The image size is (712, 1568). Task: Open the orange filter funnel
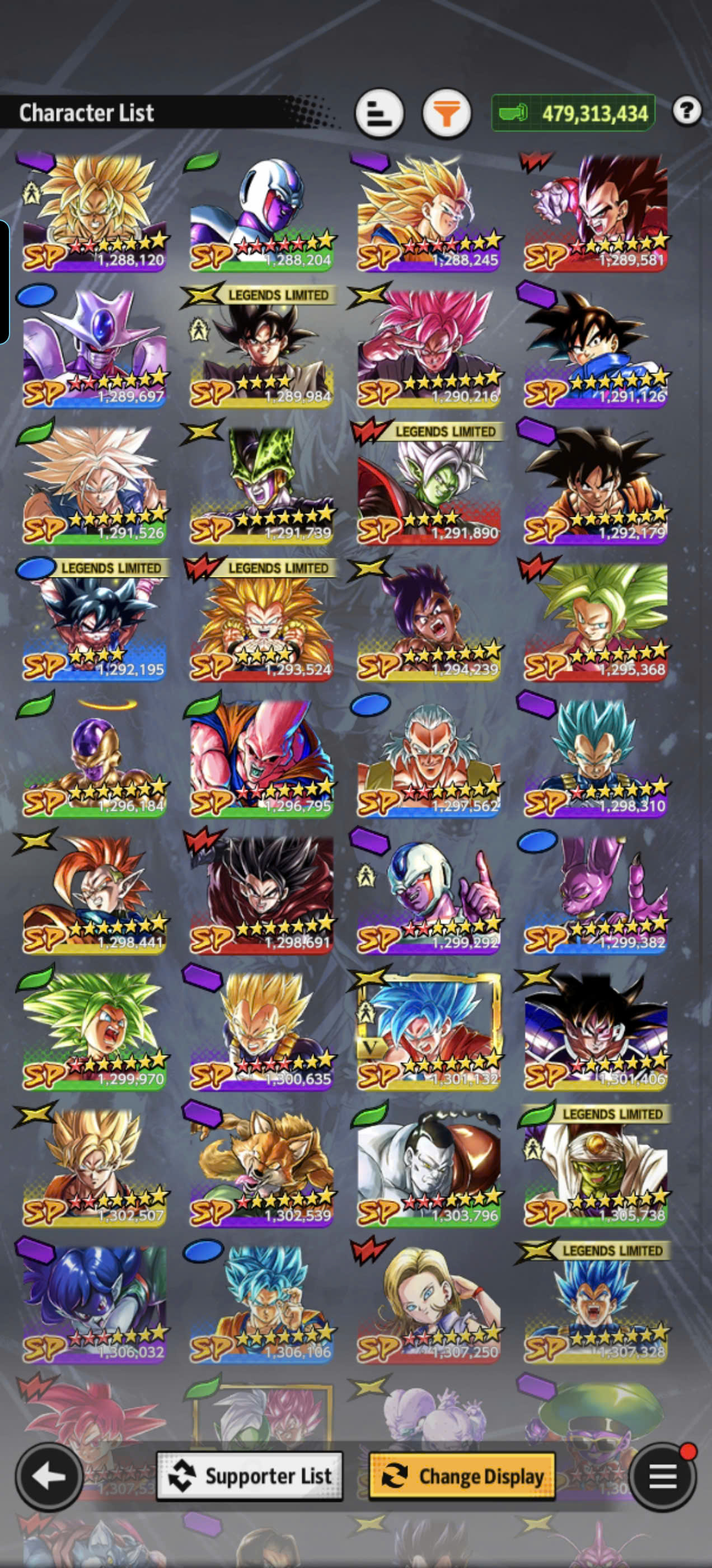(x=447, y=113)
